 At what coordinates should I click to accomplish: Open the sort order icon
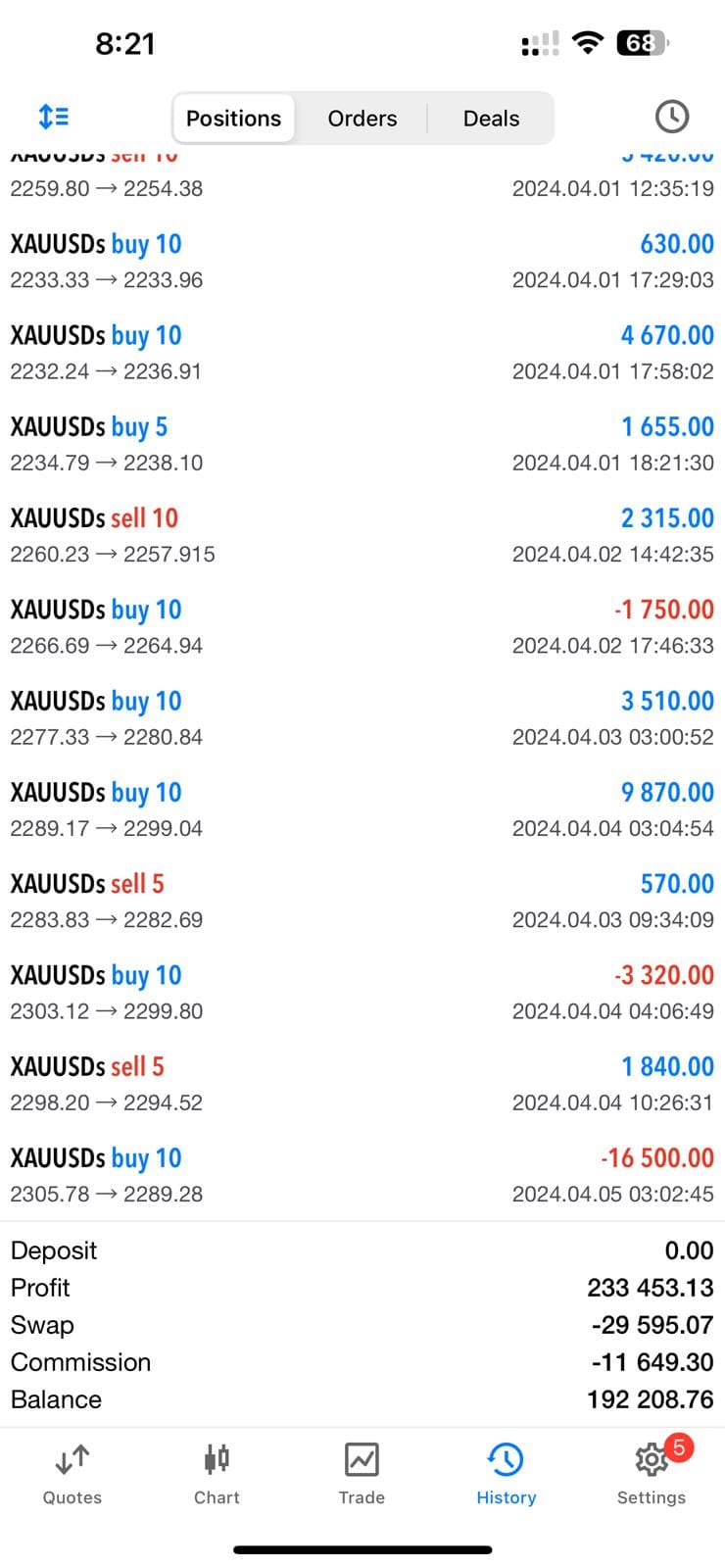(54, 118)
